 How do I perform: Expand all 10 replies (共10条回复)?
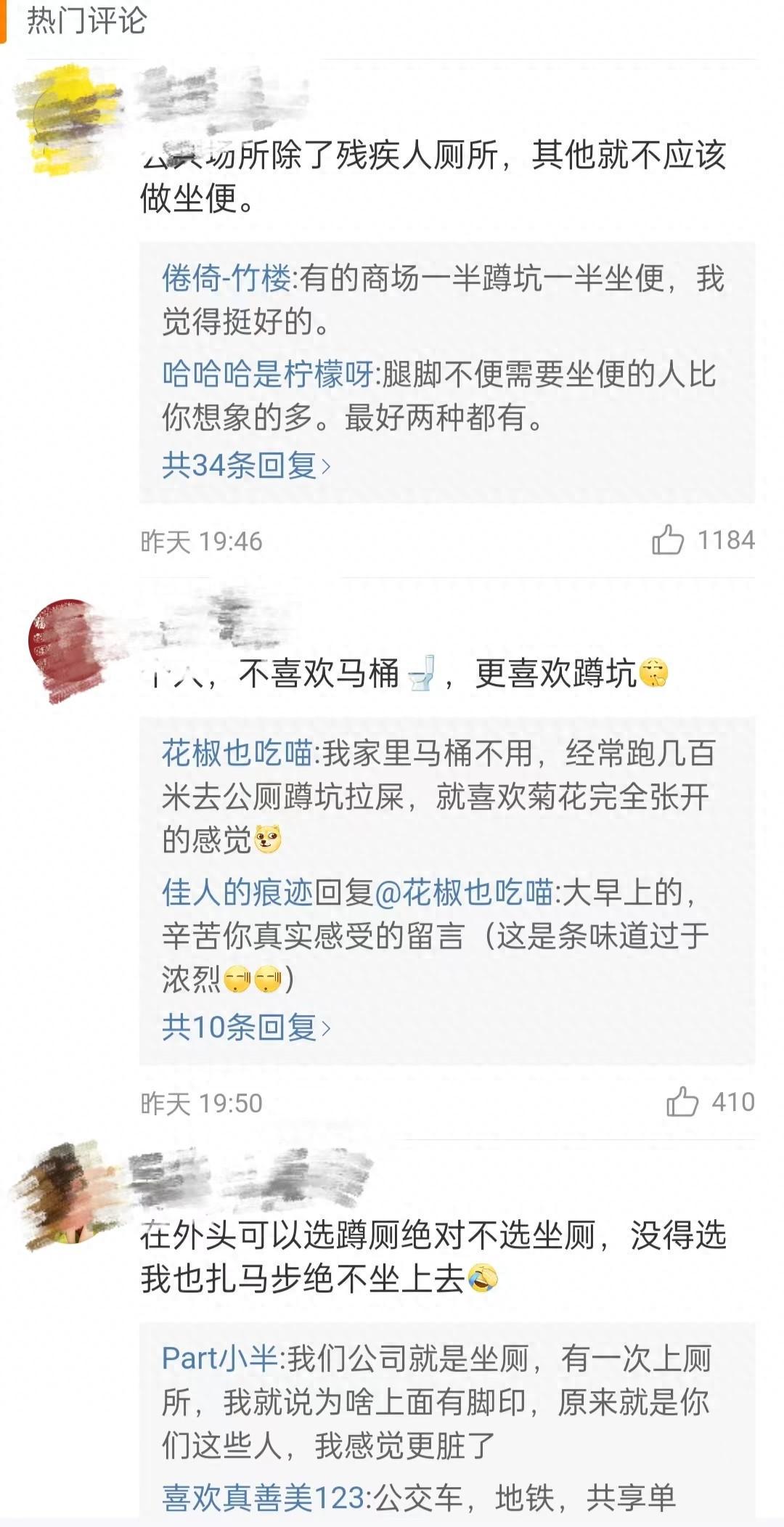(x=245, y=1027)
